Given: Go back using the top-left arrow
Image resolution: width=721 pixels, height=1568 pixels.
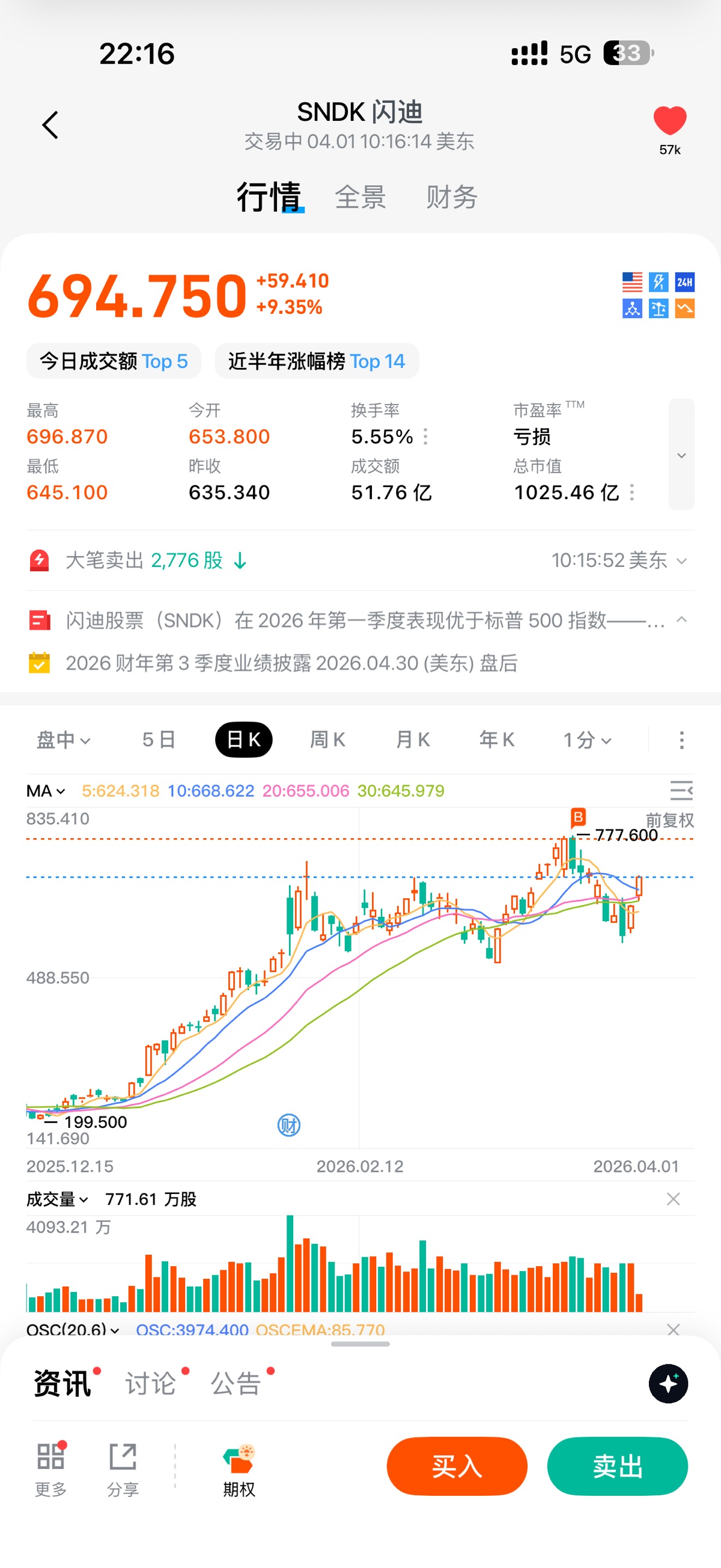Looking at the screenshot, I should pos(50,125).
